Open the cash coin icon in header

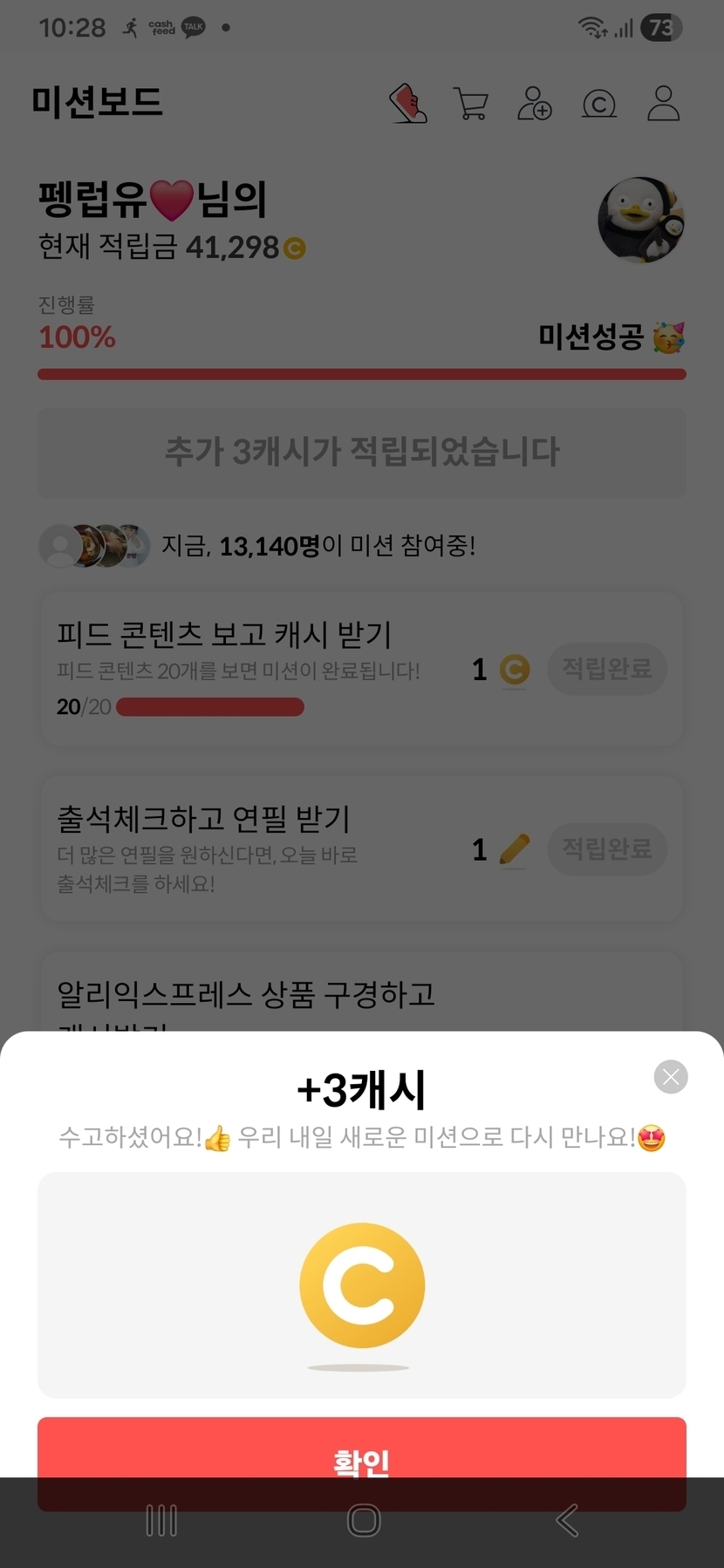pos(599,105)
